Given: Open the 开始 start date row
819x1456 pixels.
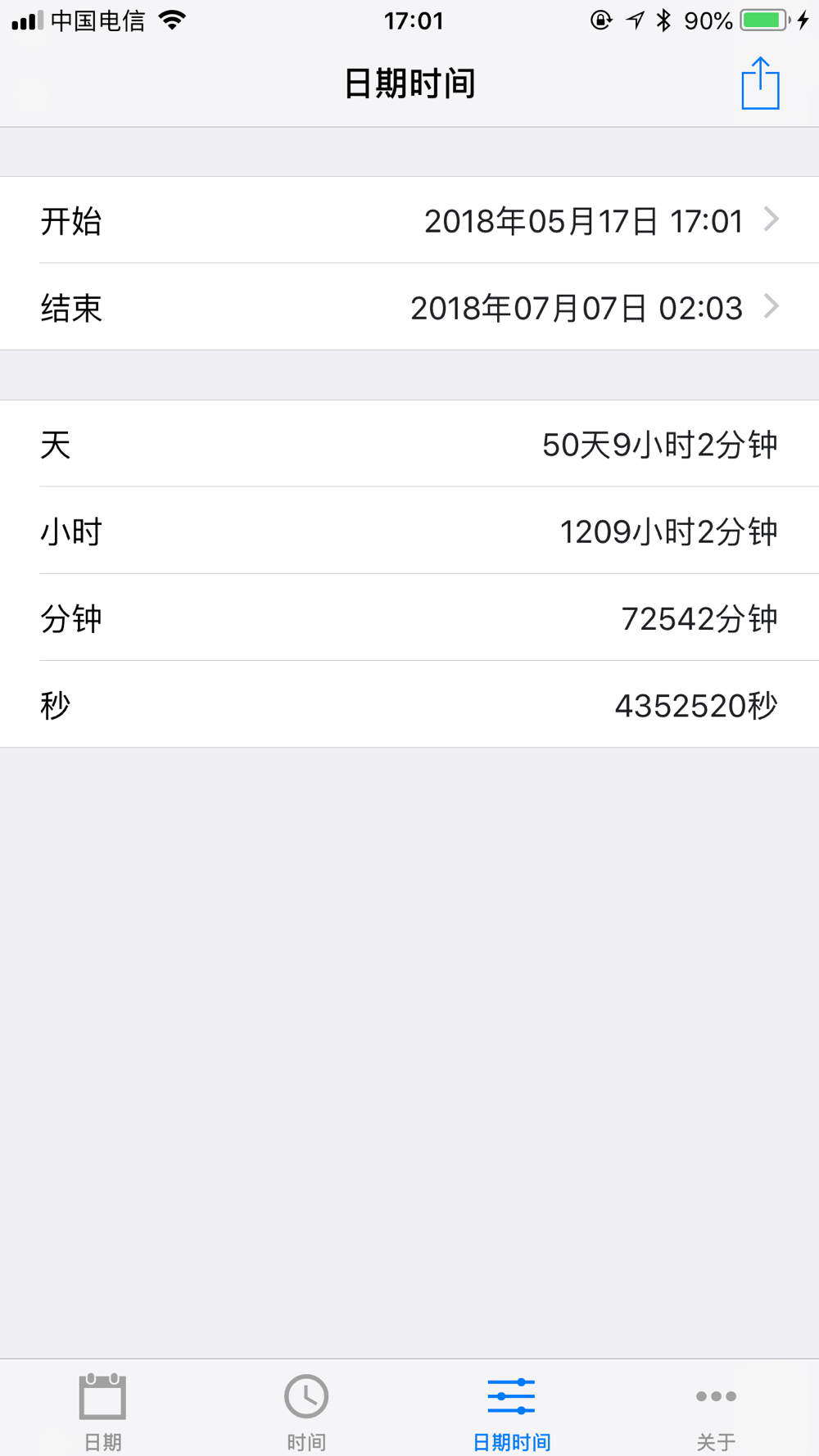Looking at the screenshot, I should [x=409, y=221].
